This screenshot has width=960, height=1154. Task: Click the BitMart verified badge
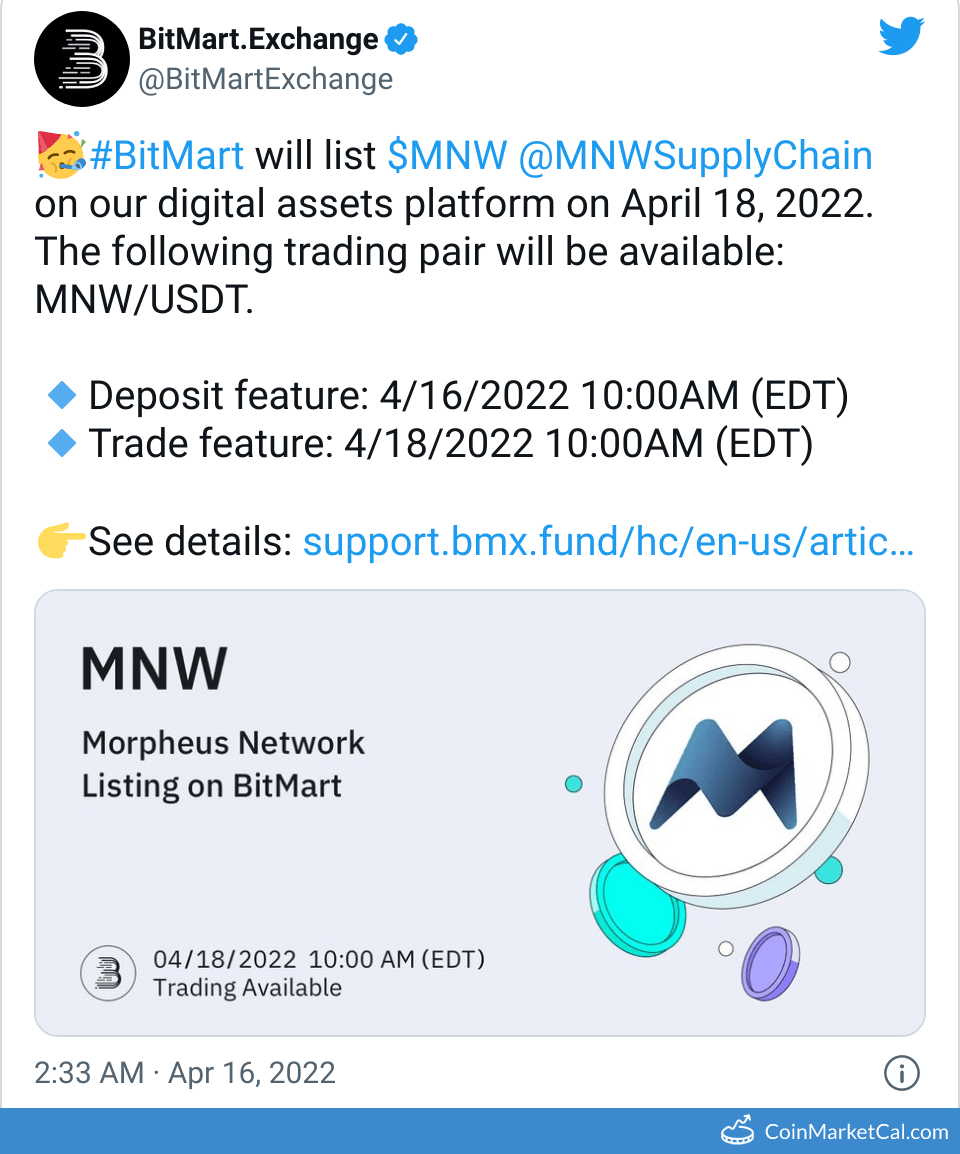[402, 39]
